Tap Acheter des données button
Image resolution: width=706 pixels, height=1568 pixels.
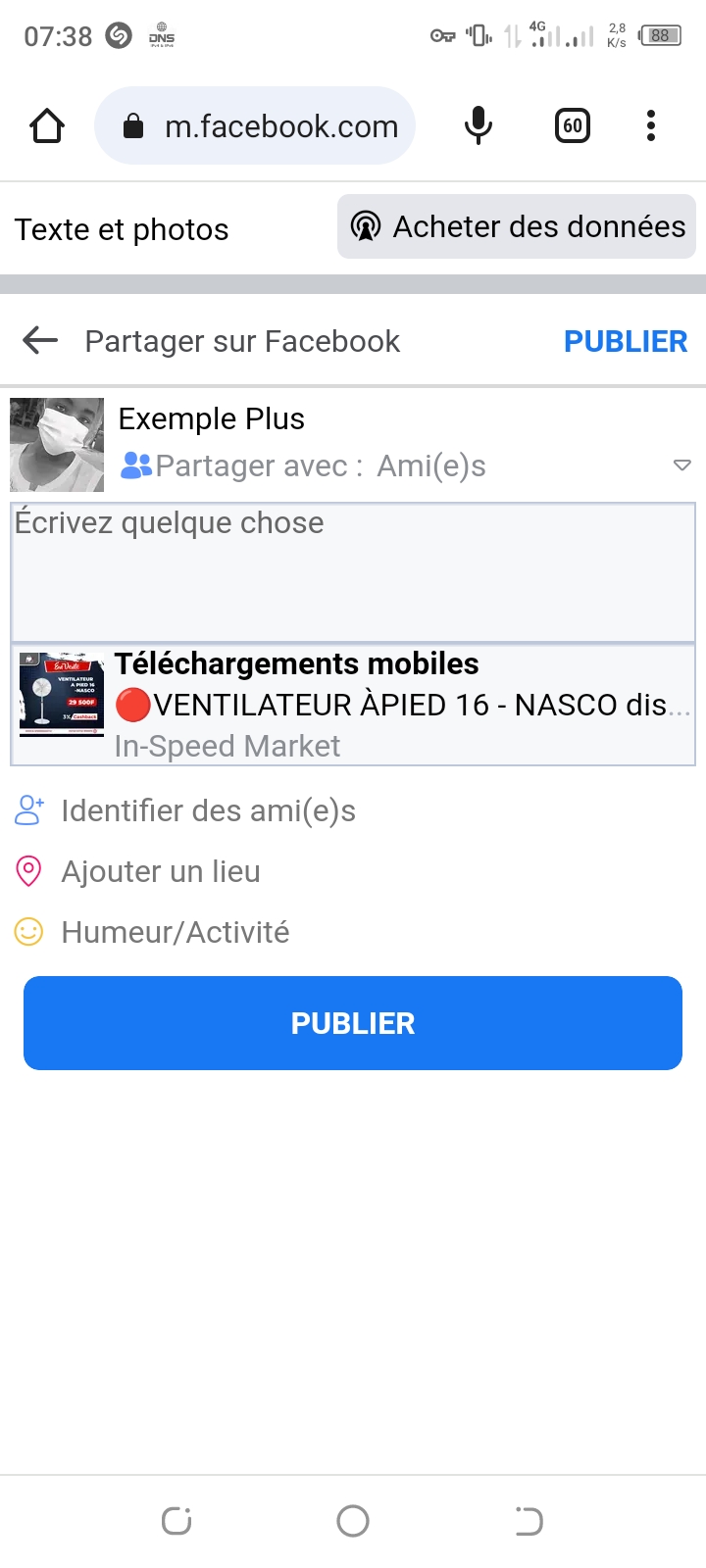tap(517, 227)
